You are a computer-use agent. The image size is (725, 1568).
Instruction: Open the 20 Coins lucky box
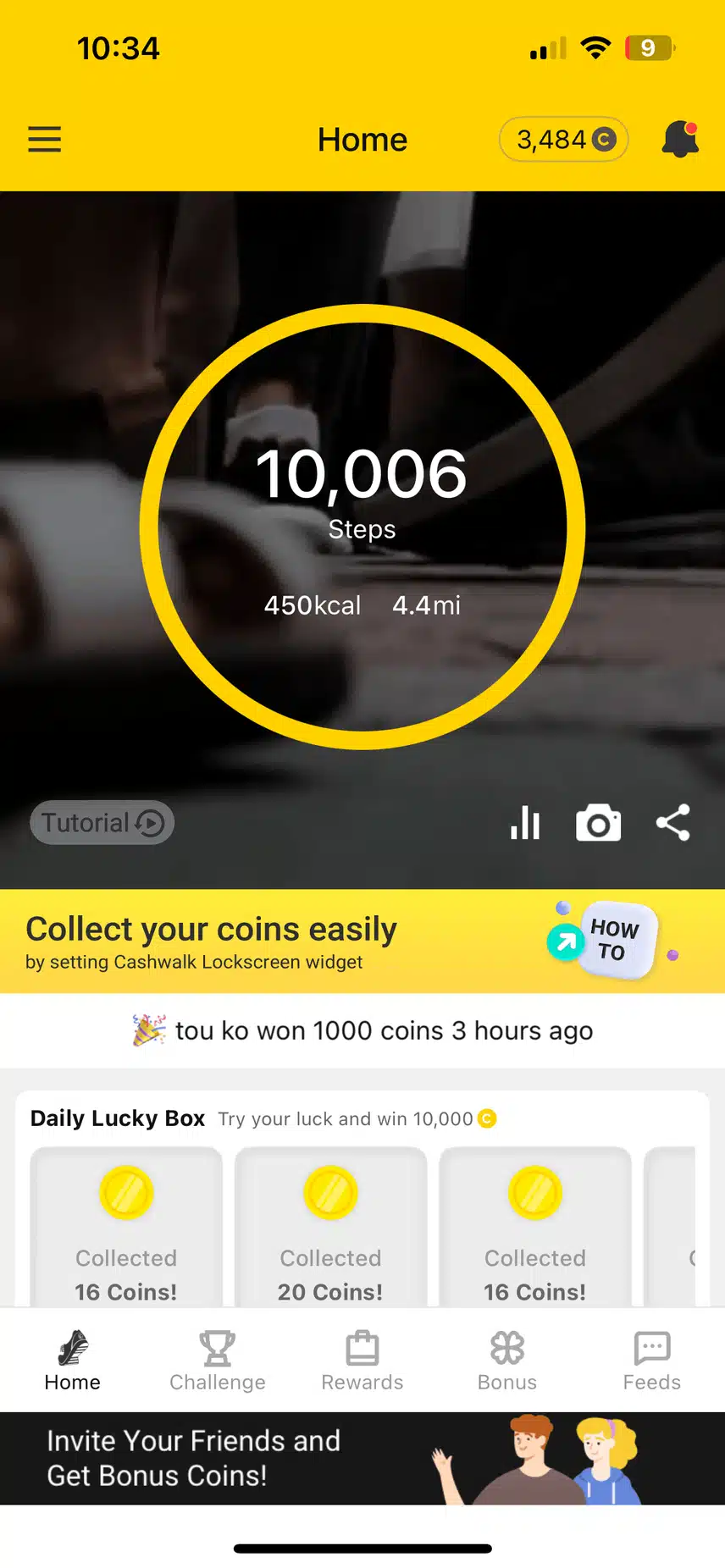[330, 1228]
